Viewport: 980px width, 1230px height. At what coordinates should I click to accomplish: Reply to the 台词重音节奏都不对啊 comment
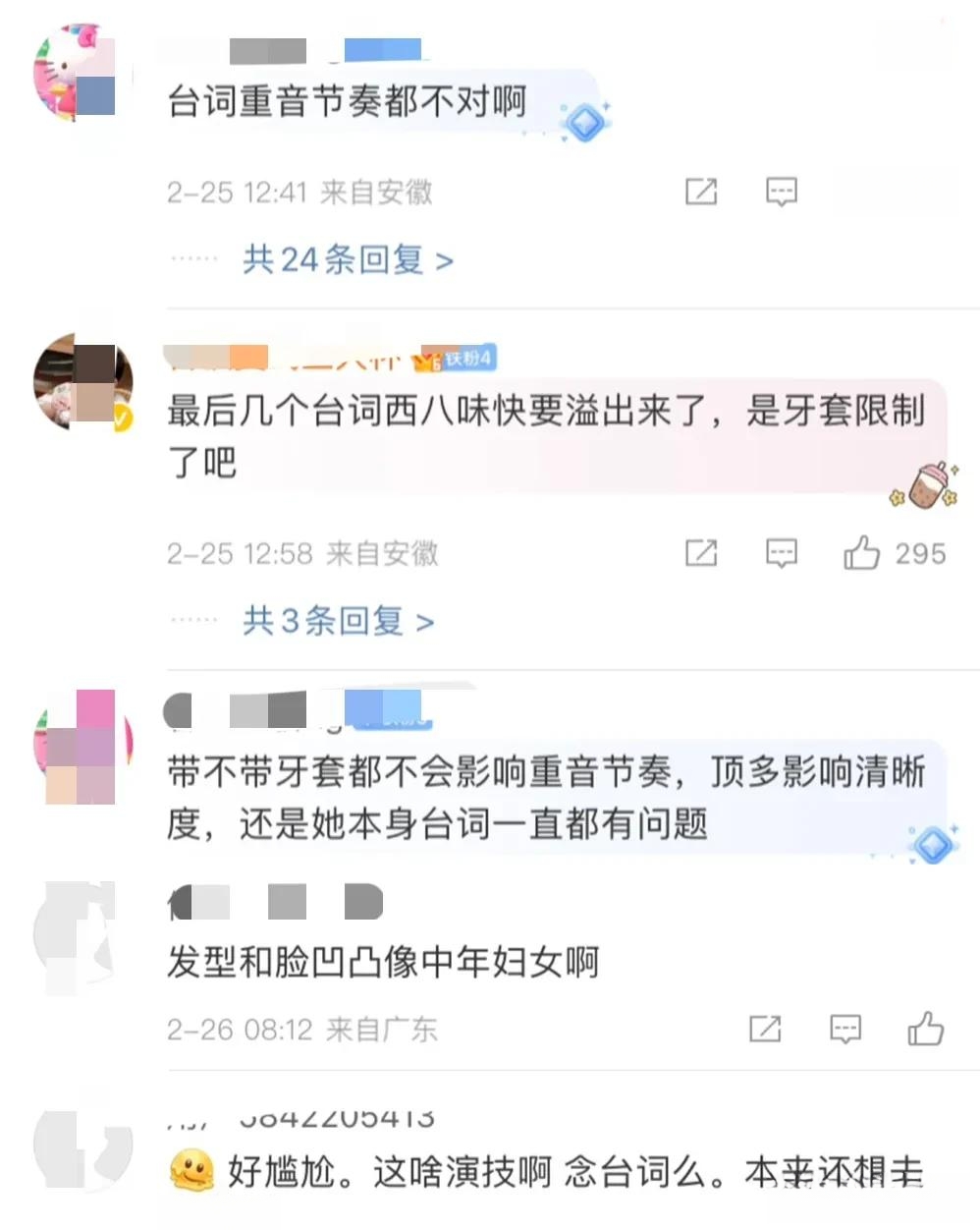click(781, 192)
